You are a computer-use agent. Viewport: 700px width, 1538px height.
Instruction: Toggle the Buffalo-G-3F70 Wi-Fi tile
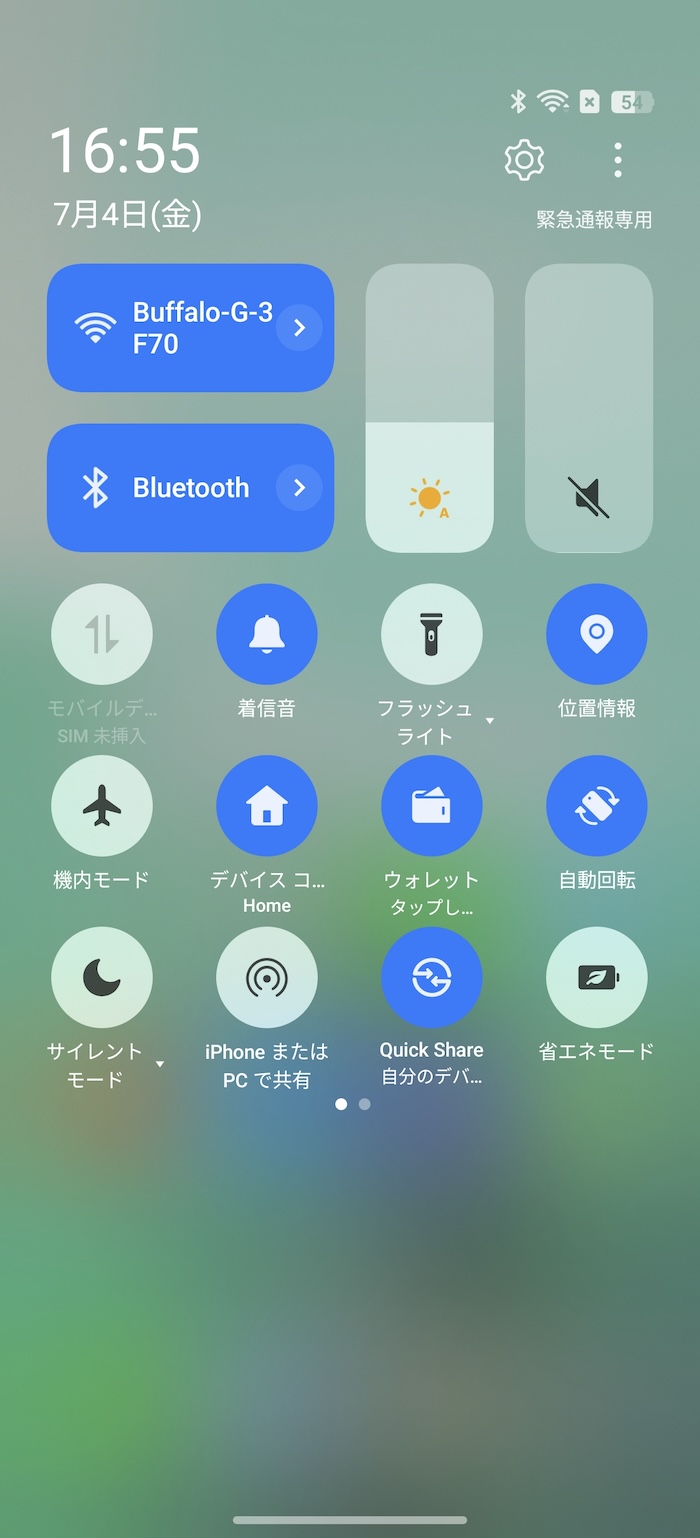[190, 328]
